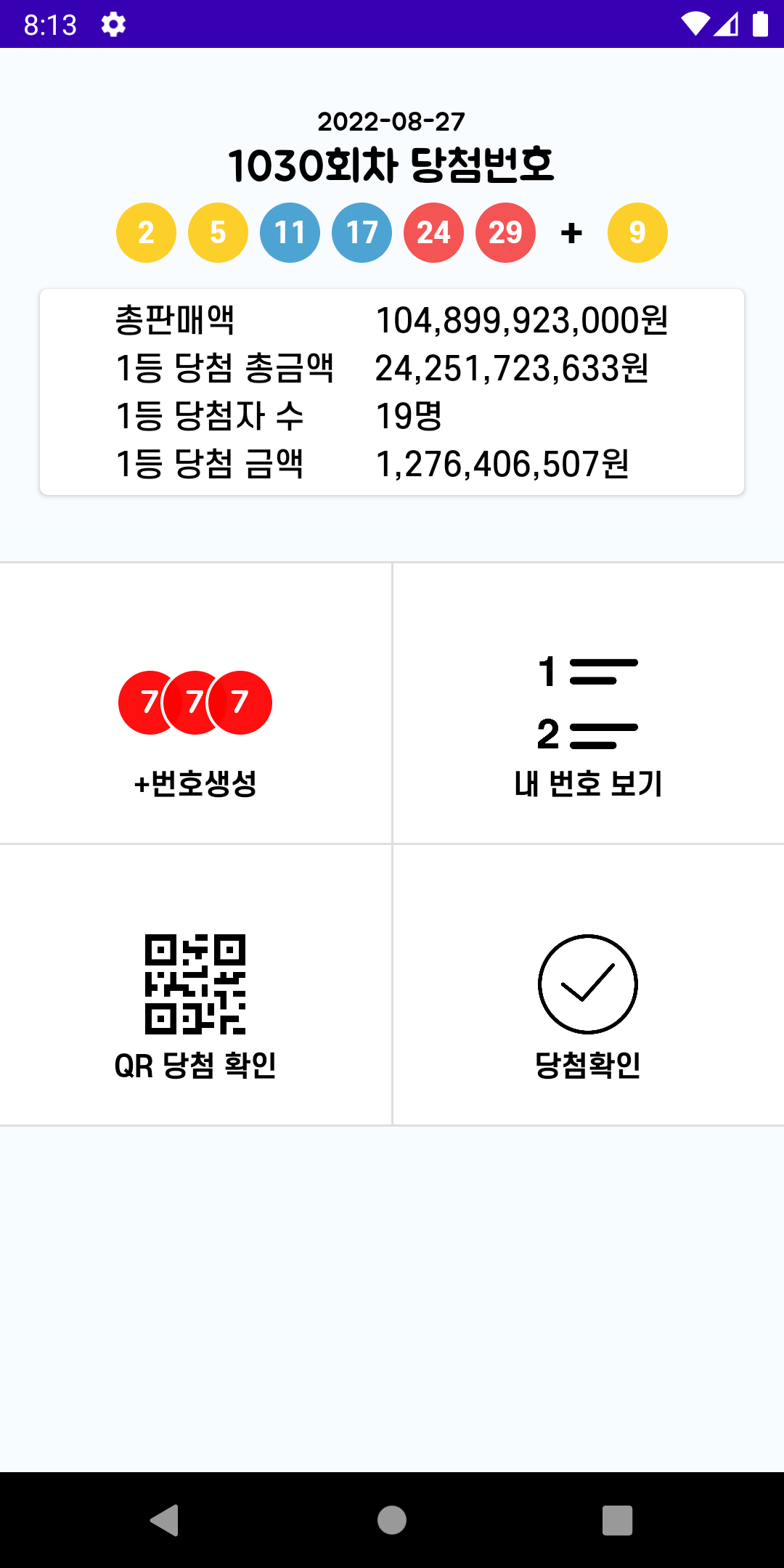Select the yellow ball number 2
This screenshot has width=784, height=1568.
145,231
